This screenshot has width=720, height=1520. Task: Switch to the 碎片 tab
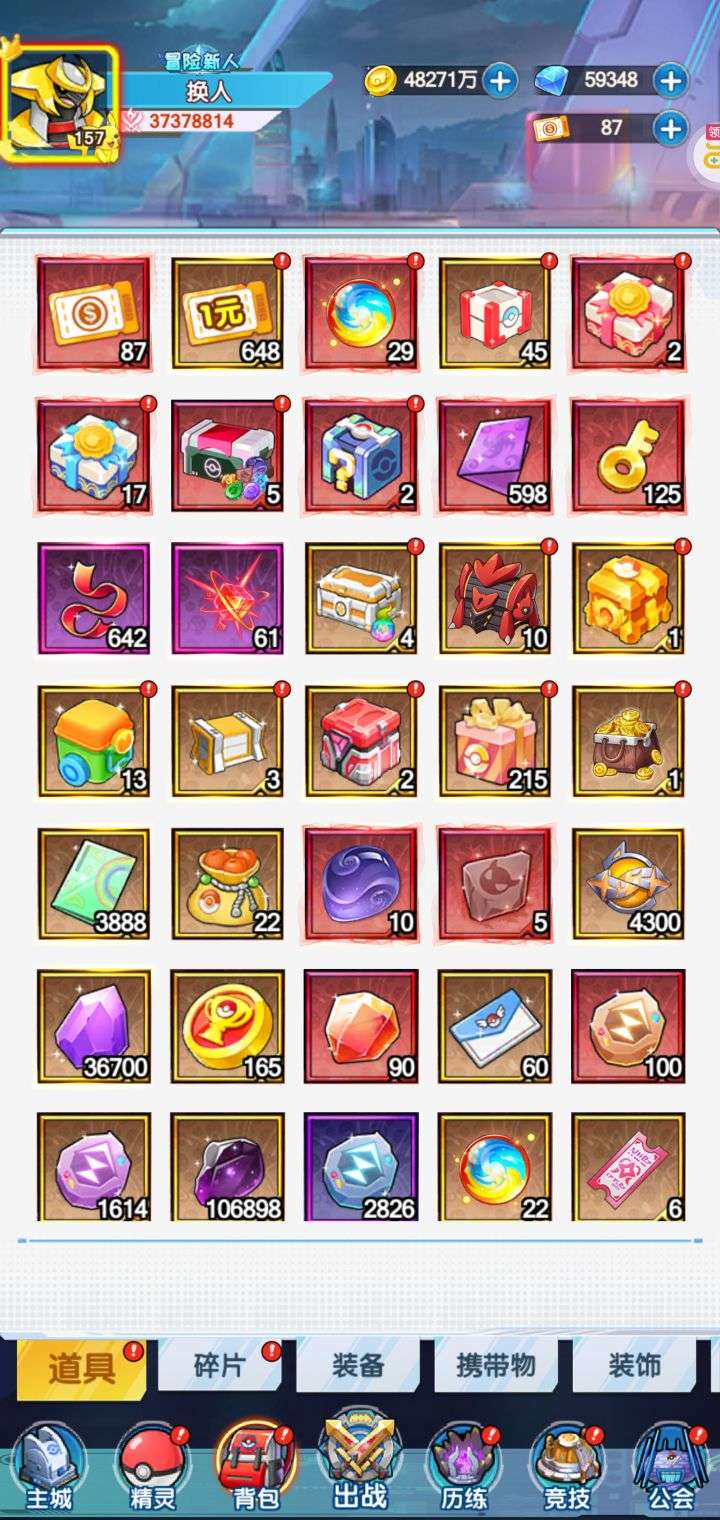(x=219, y=1366)
